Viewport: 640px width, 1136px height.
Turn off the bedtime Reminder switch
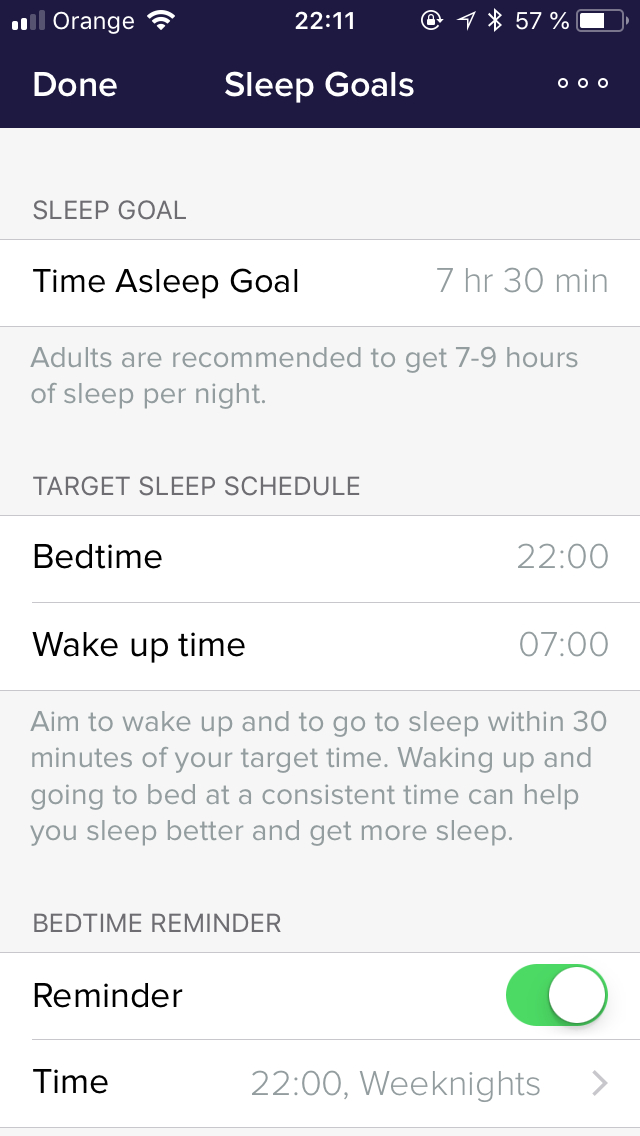557,995
